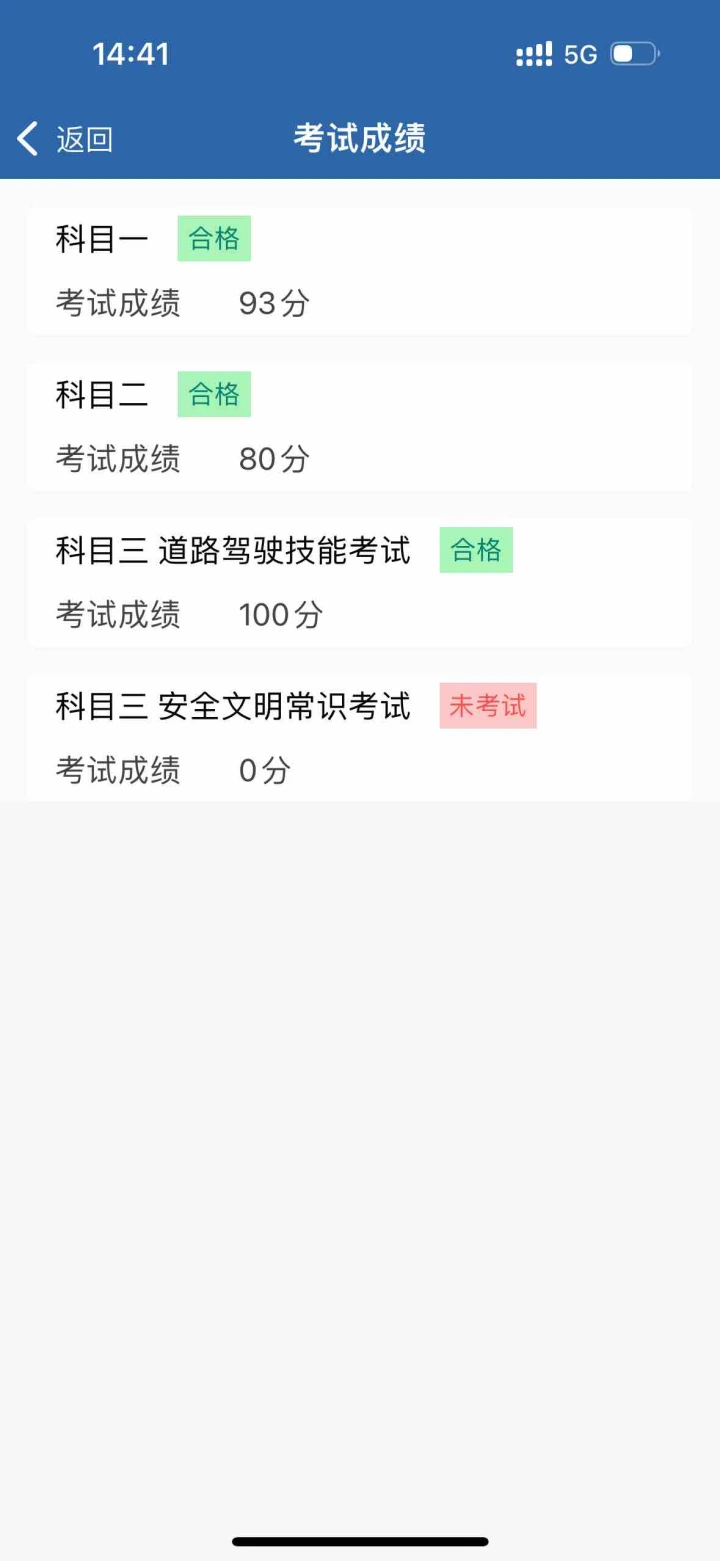Go back using the 返回 button
720x1561 pixels.
click(x=65, y=139)
